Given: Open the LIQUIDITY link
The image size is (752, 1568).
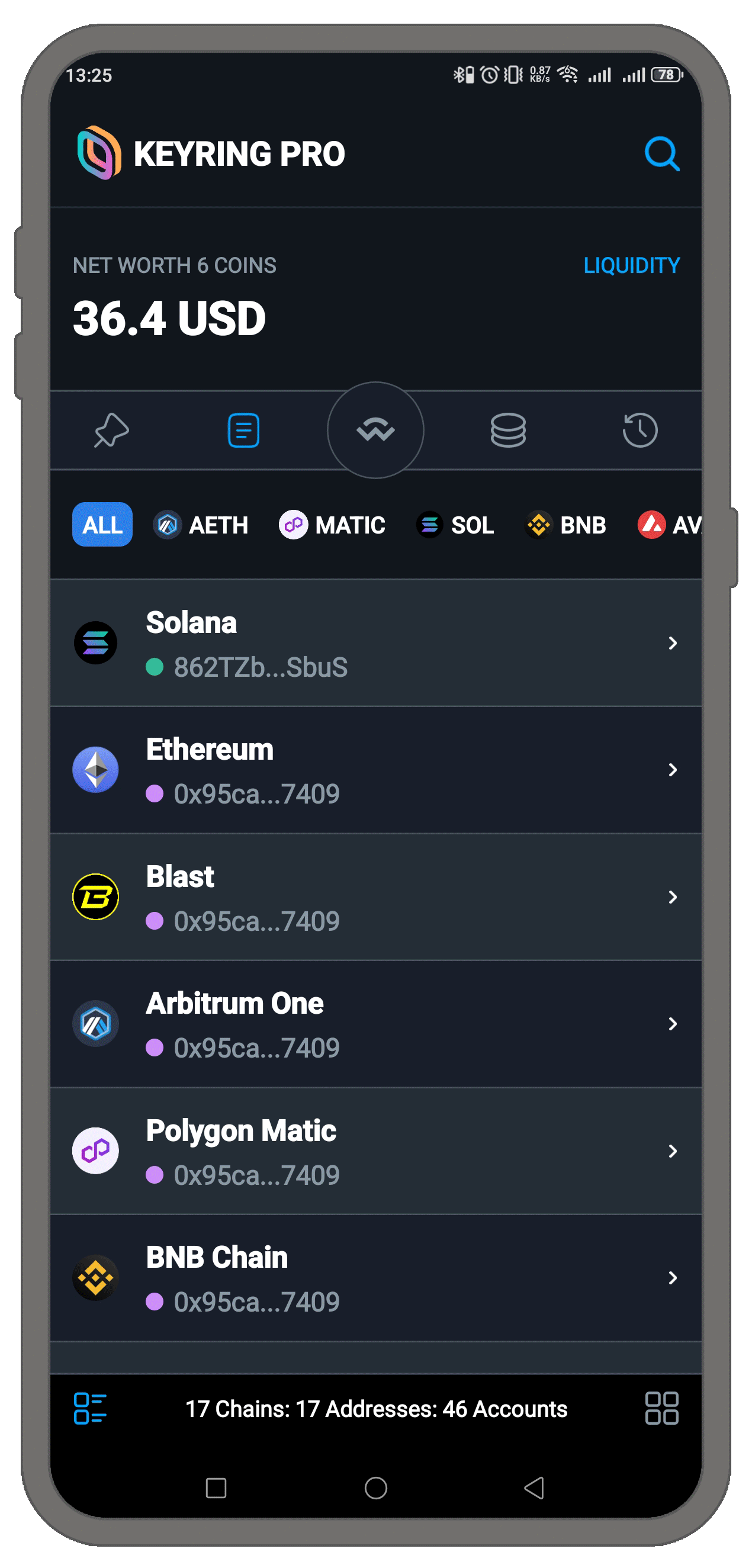Looking at the screenshot, I should [631, 265].
